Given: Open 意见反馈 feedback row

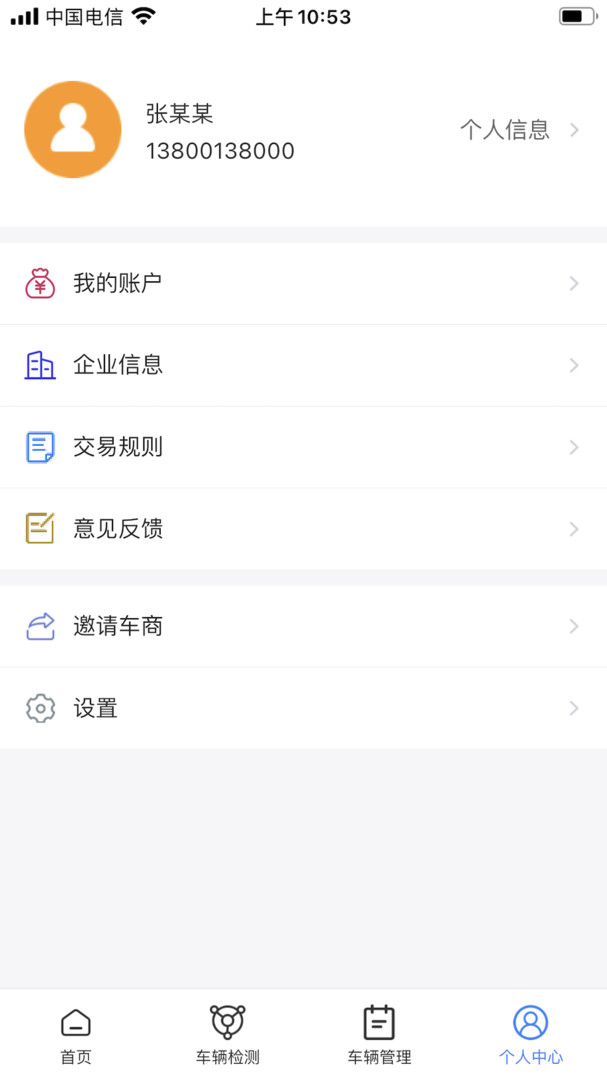Looking at the screenshot, I should (x=303, y=529).
